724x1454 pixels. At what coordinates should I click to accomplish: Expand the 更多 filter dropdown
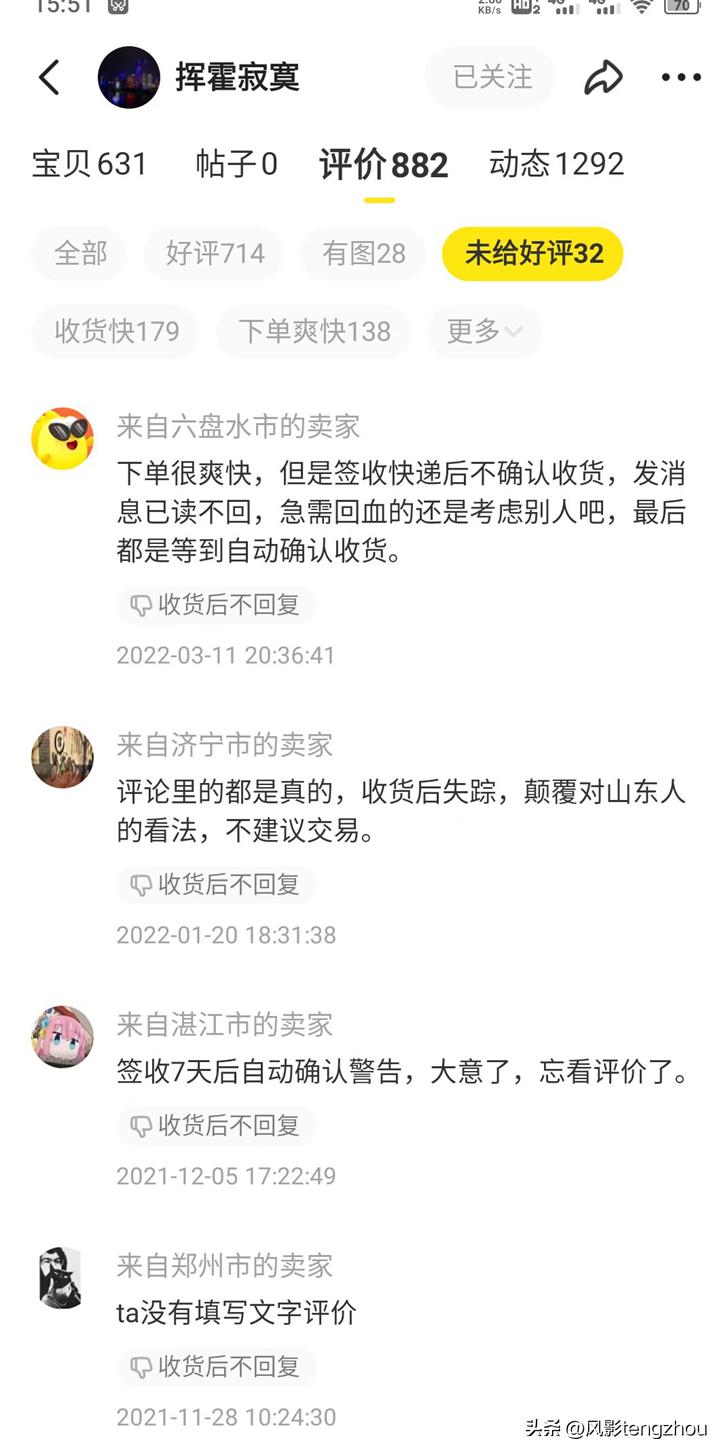(x=484, y=331)
